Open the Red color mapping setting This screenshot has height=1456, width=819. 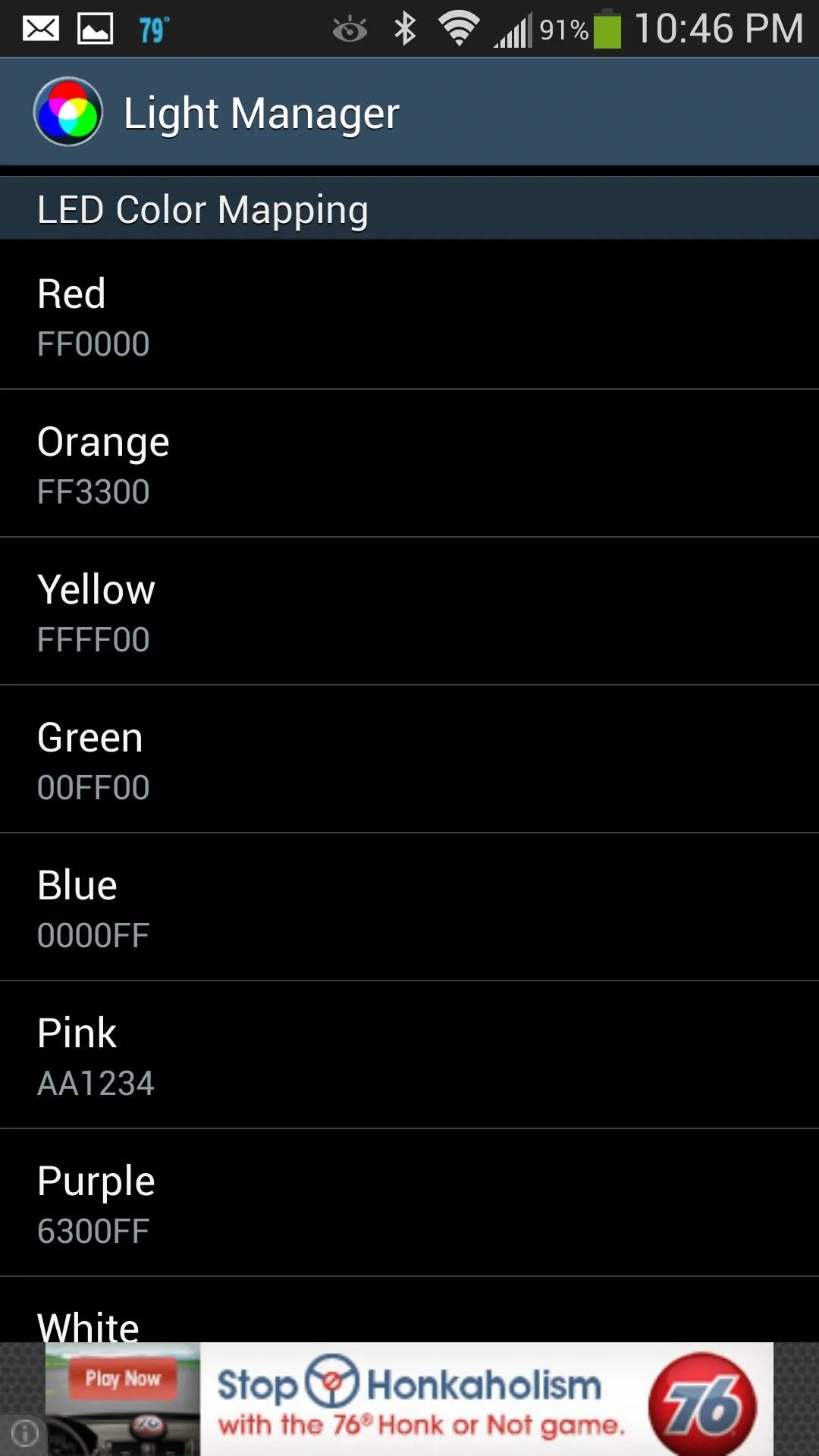[409, 315]
